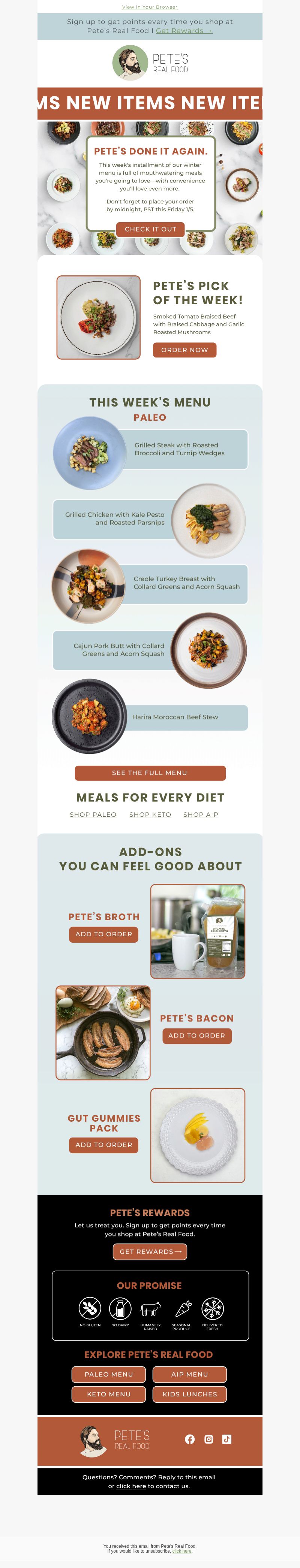Tap the unsubscribe click here link
This screenshot has height=1568, width=300.
[182, 1551]
